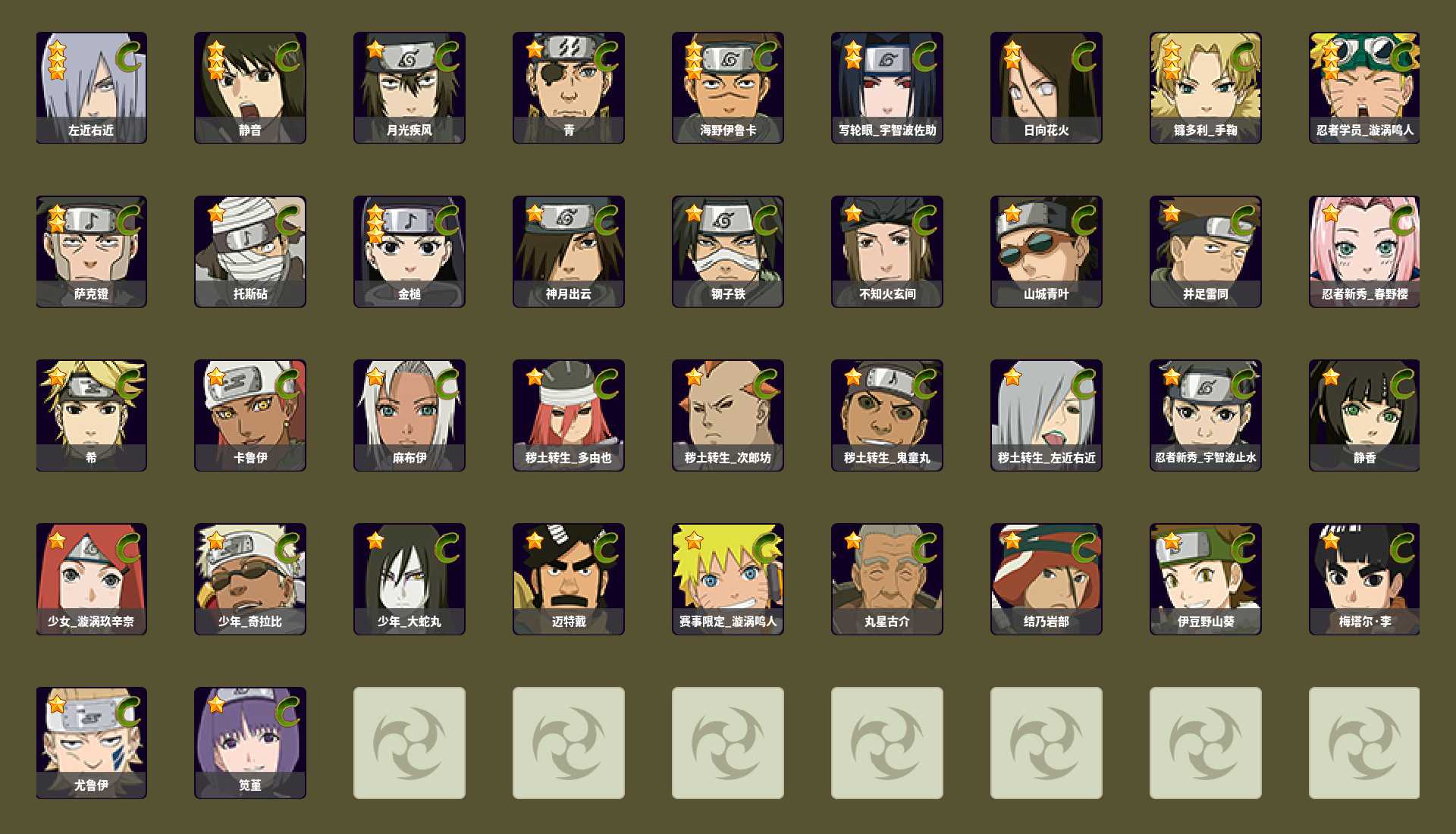Choose the 神月出云 card

tap(569, 251)
